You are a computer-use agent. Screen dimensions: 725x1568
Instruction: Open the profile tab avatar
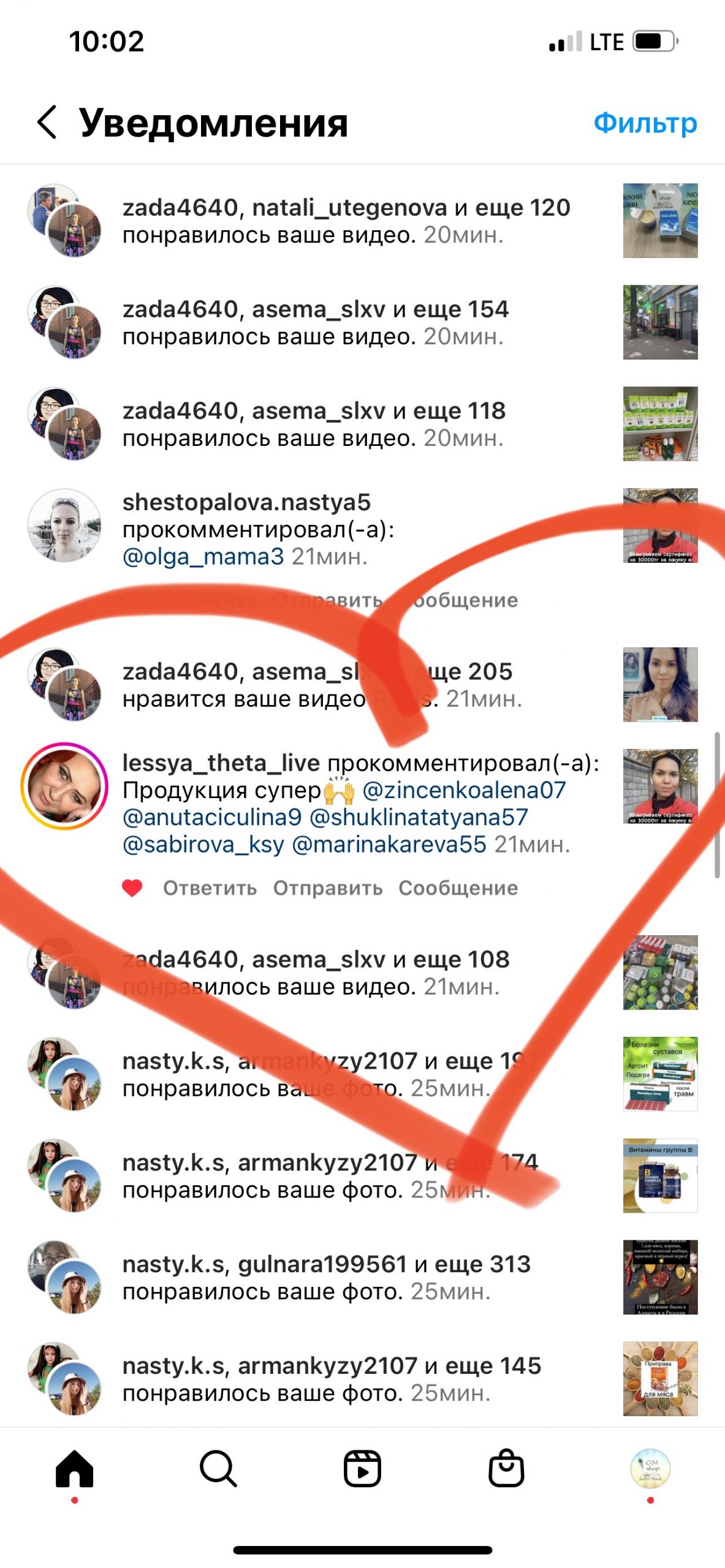(650, 1469)
